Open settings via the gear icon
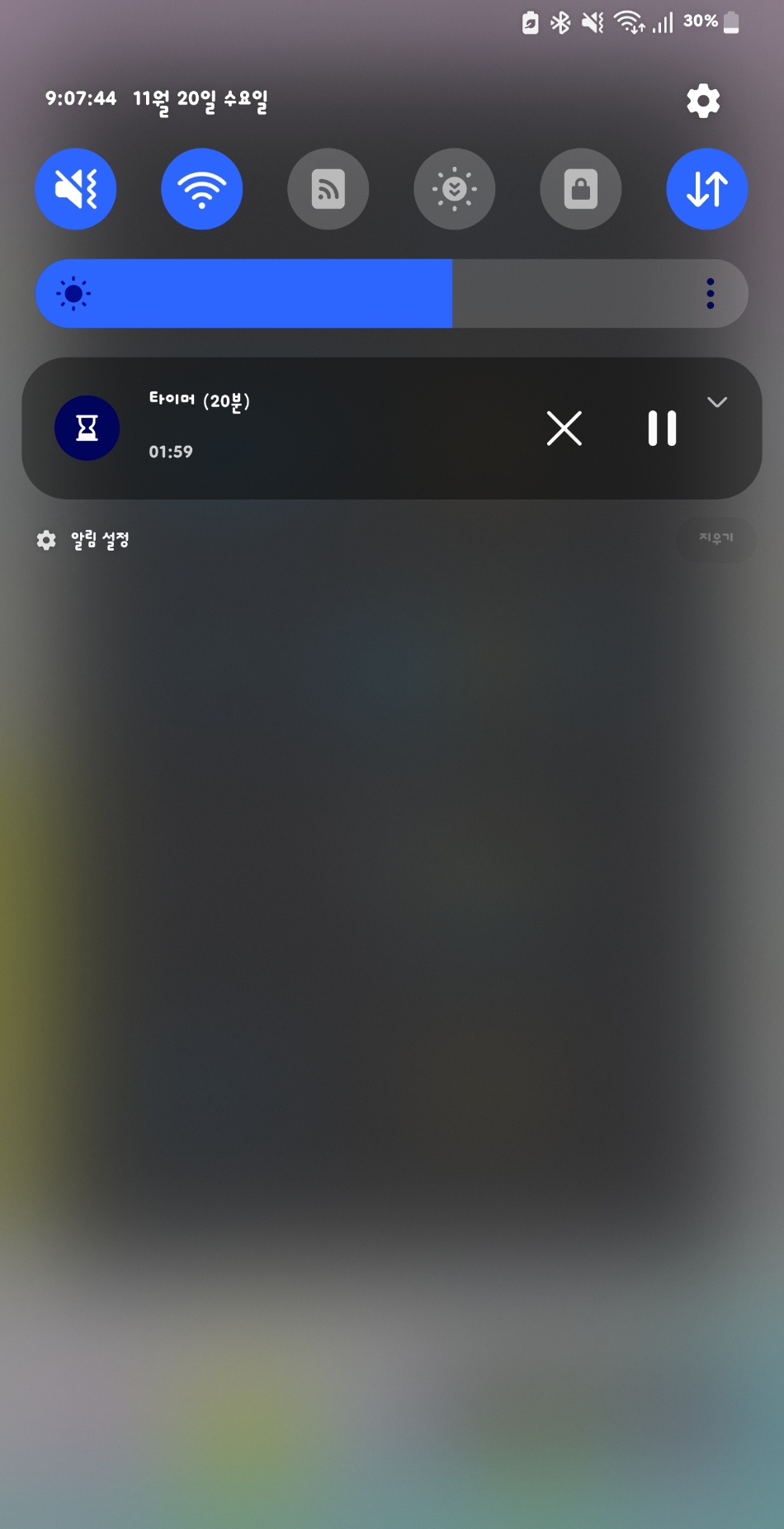The width and height of the screenshot is (784, 1529). [x=703, y=101]
